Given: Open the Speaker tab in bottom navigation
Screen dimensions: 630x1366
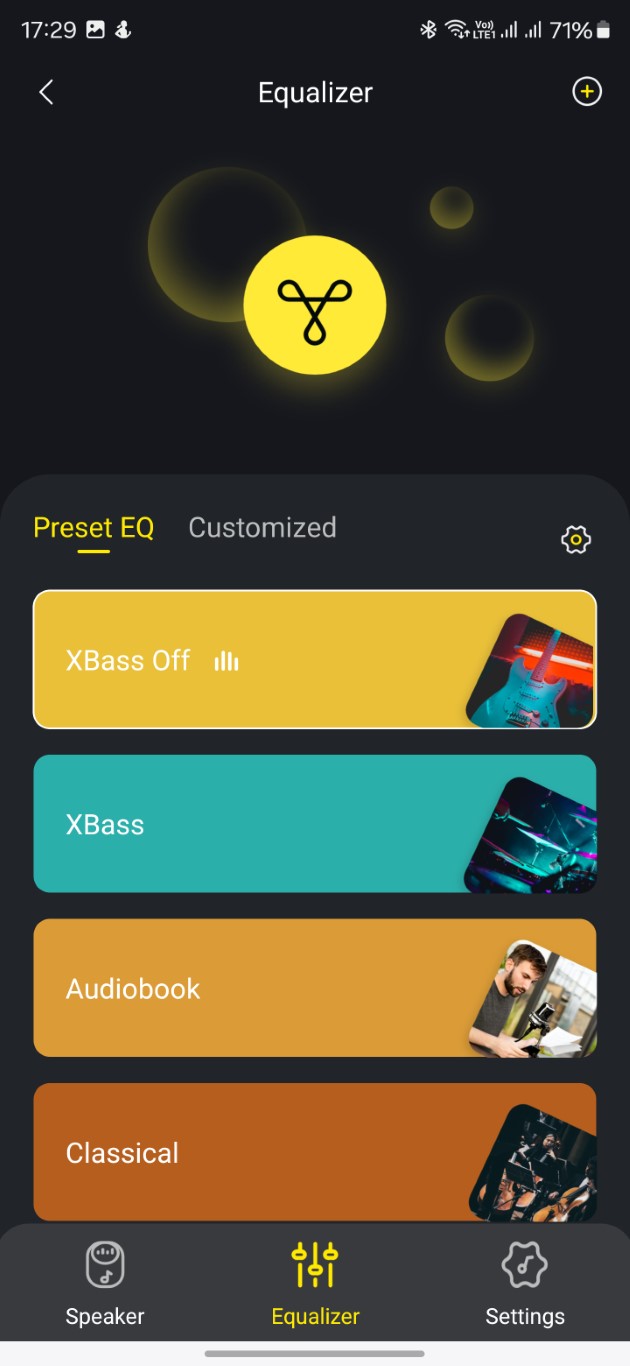Looking at the screenshot, I should point(105,1284).
